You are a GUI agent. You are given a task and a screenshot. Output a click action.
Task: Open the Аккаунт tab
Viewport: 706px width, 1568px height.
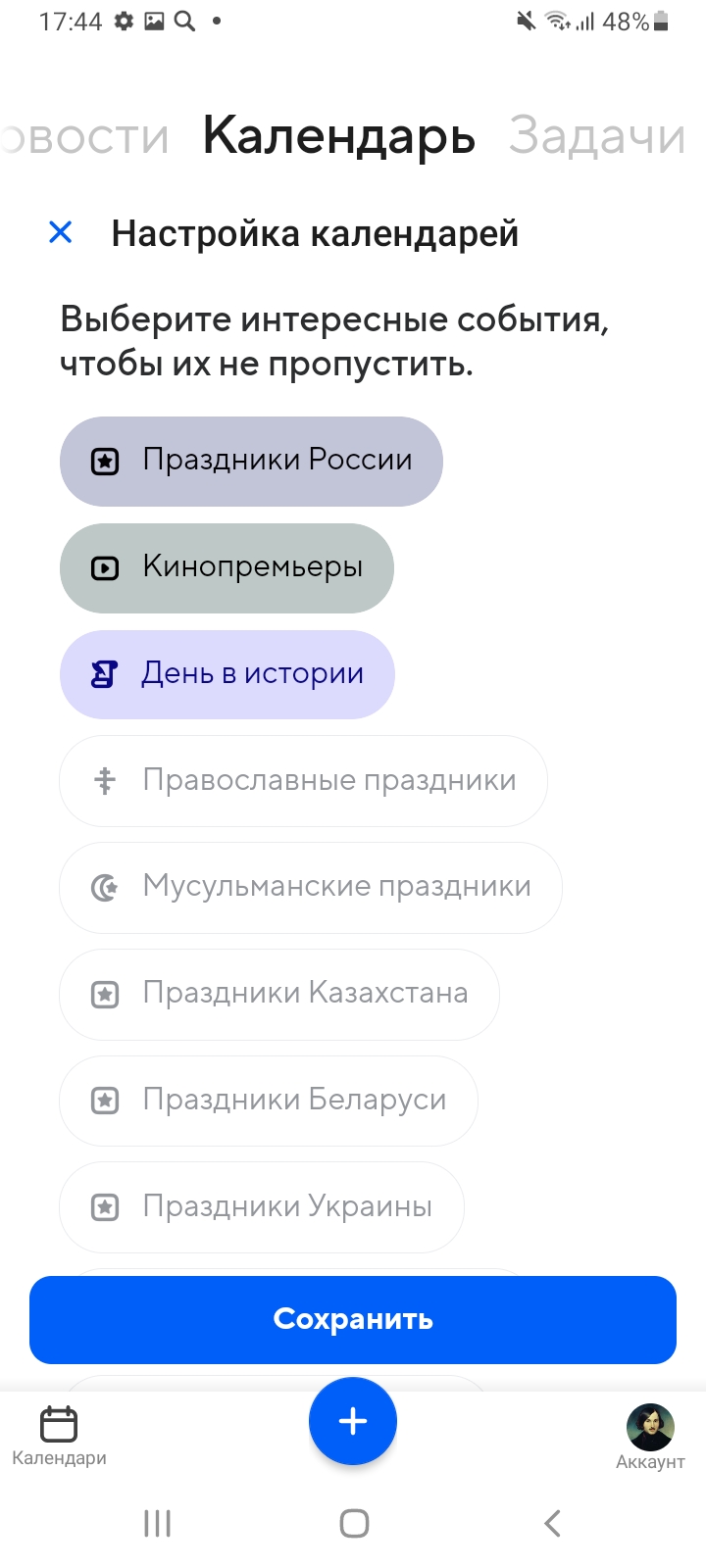tap(650, 1437)
